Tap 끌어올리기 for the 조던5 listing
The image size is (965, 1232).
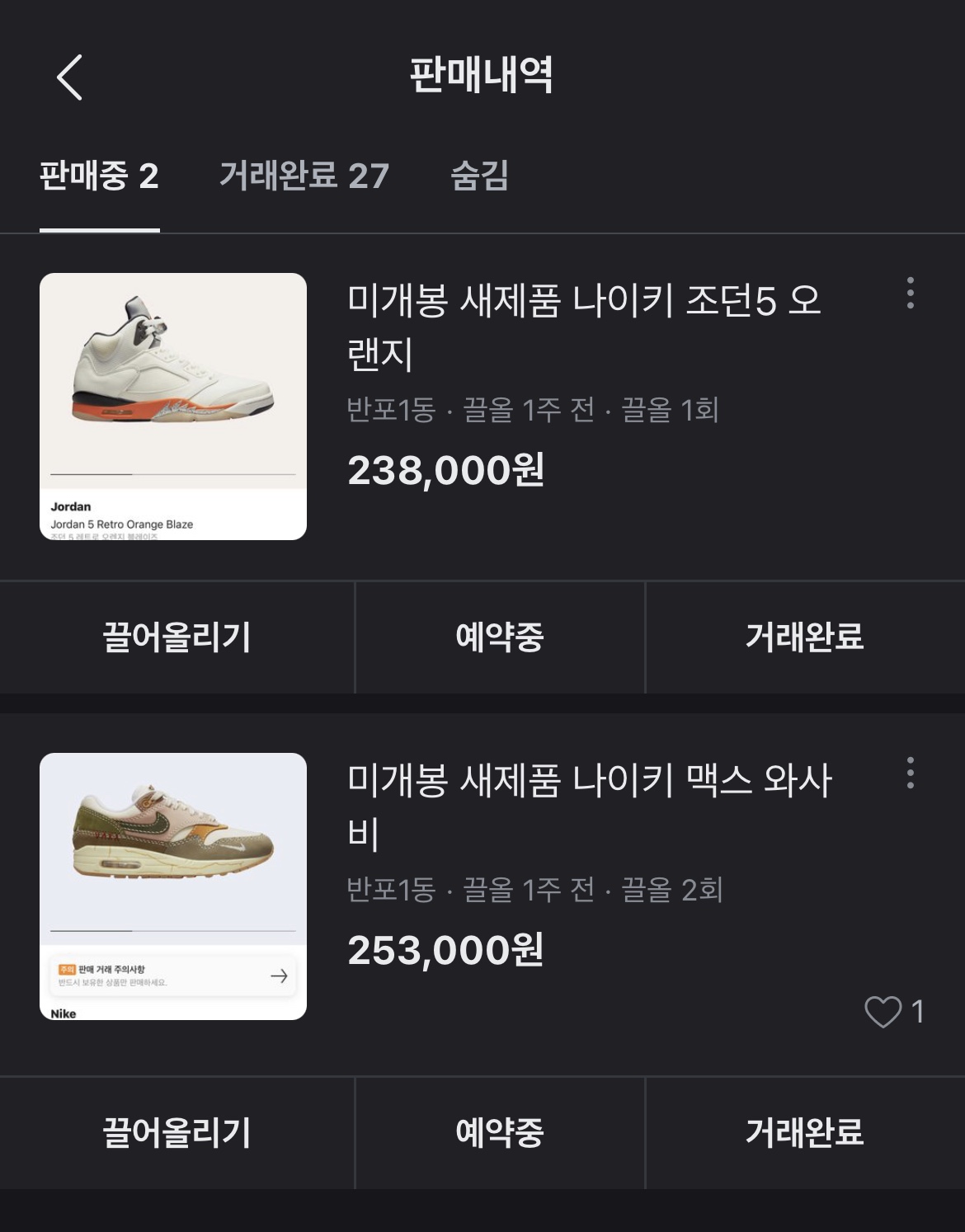coord(177,637)
